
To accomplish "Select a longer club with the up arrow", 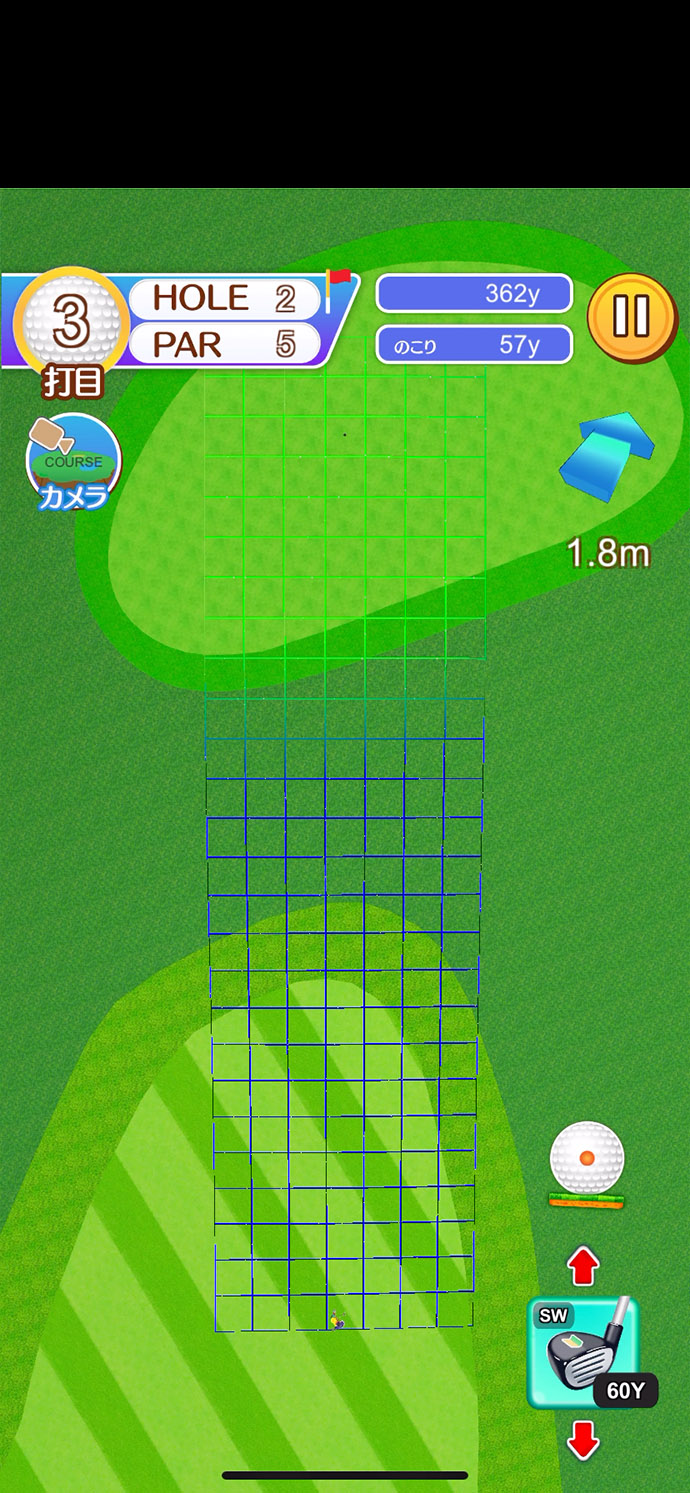I will pos(583,1266).
